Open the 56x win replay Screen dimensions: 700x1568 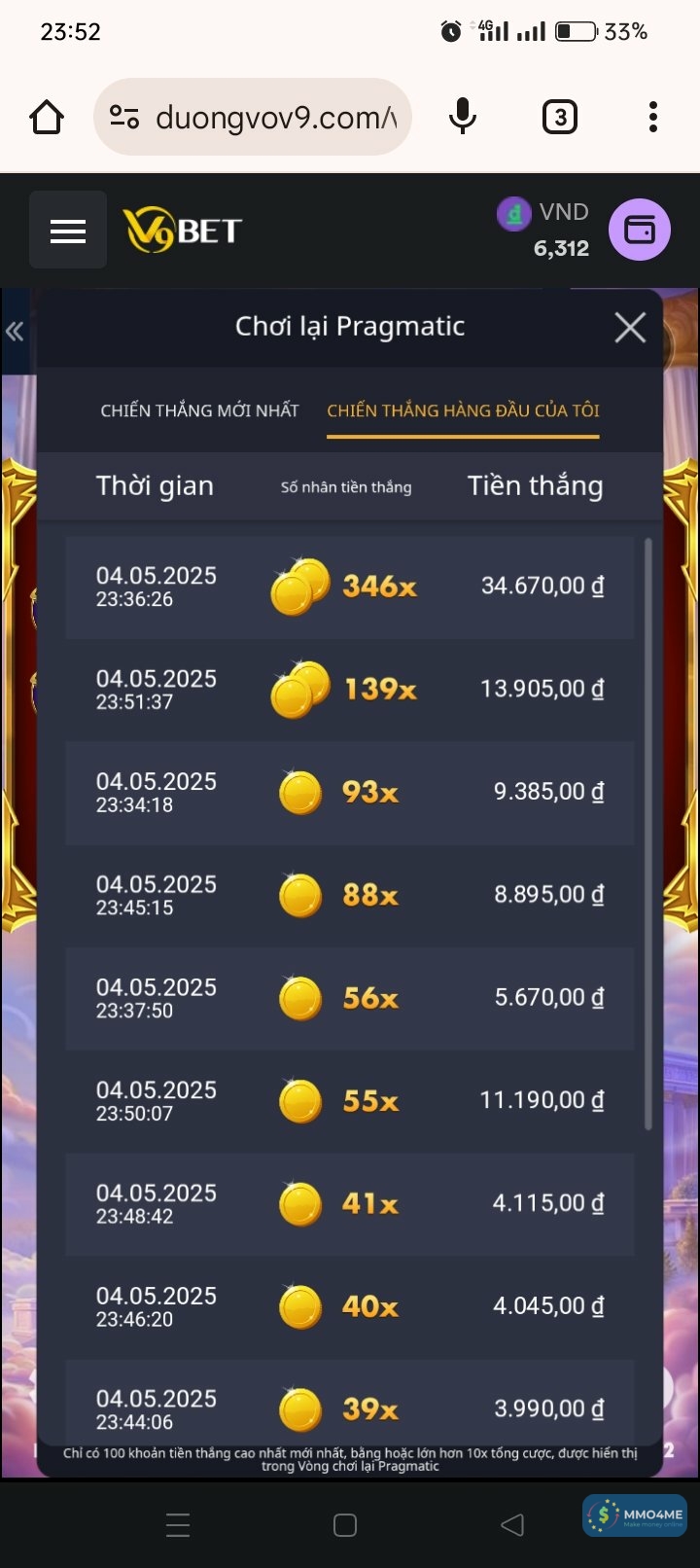point(350,999)
